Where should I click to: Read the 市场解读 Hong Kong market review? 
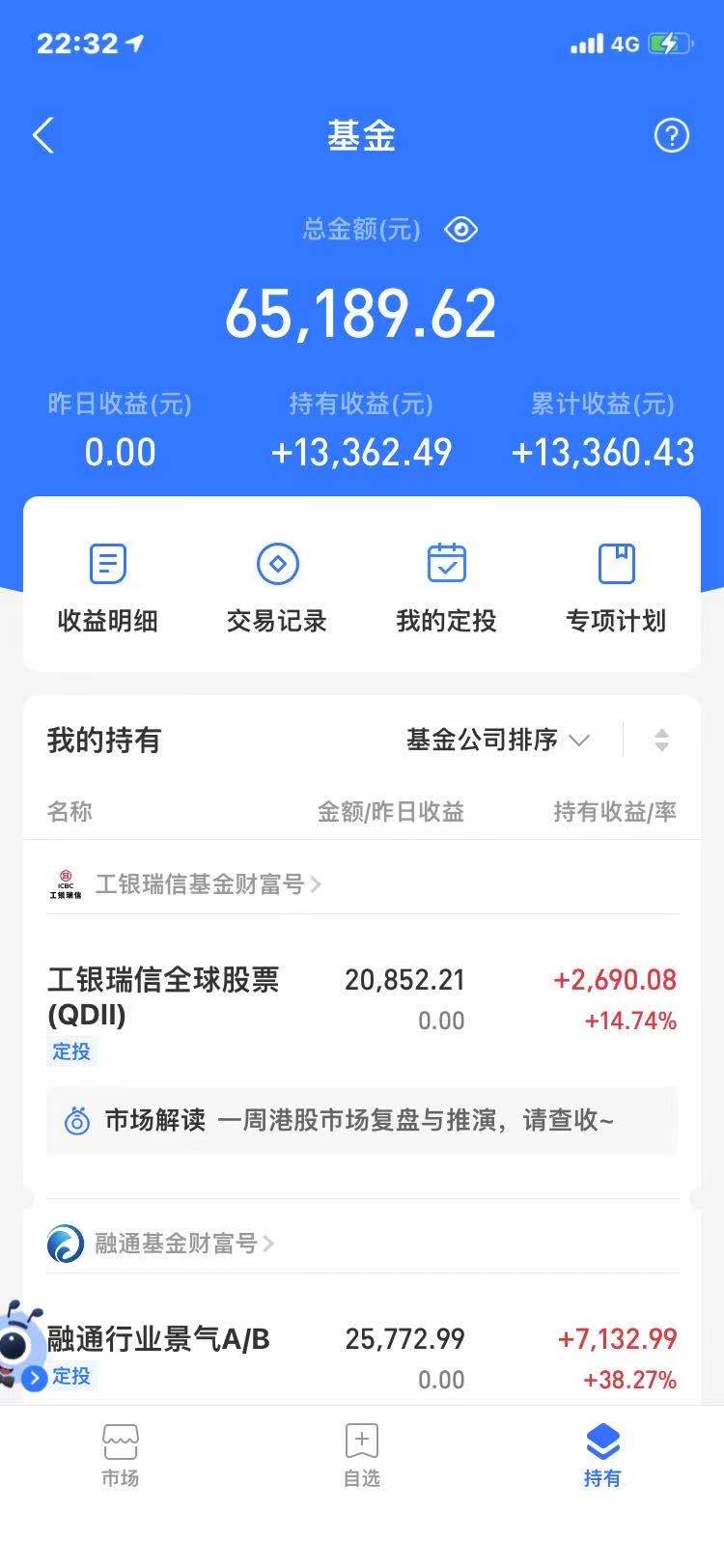[362, 1120]
